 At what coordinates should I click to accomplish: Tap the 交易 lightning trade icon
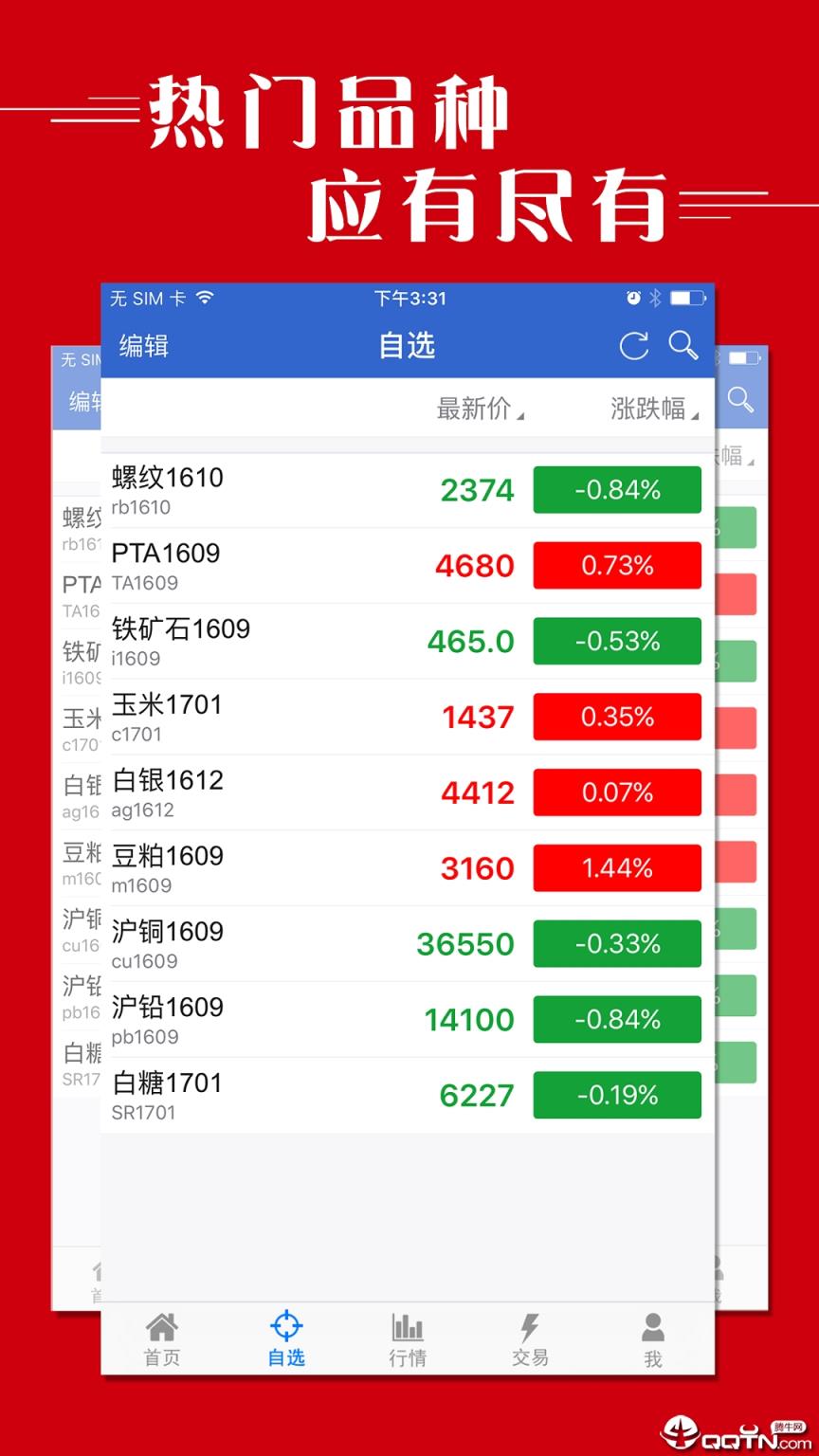530,1326
